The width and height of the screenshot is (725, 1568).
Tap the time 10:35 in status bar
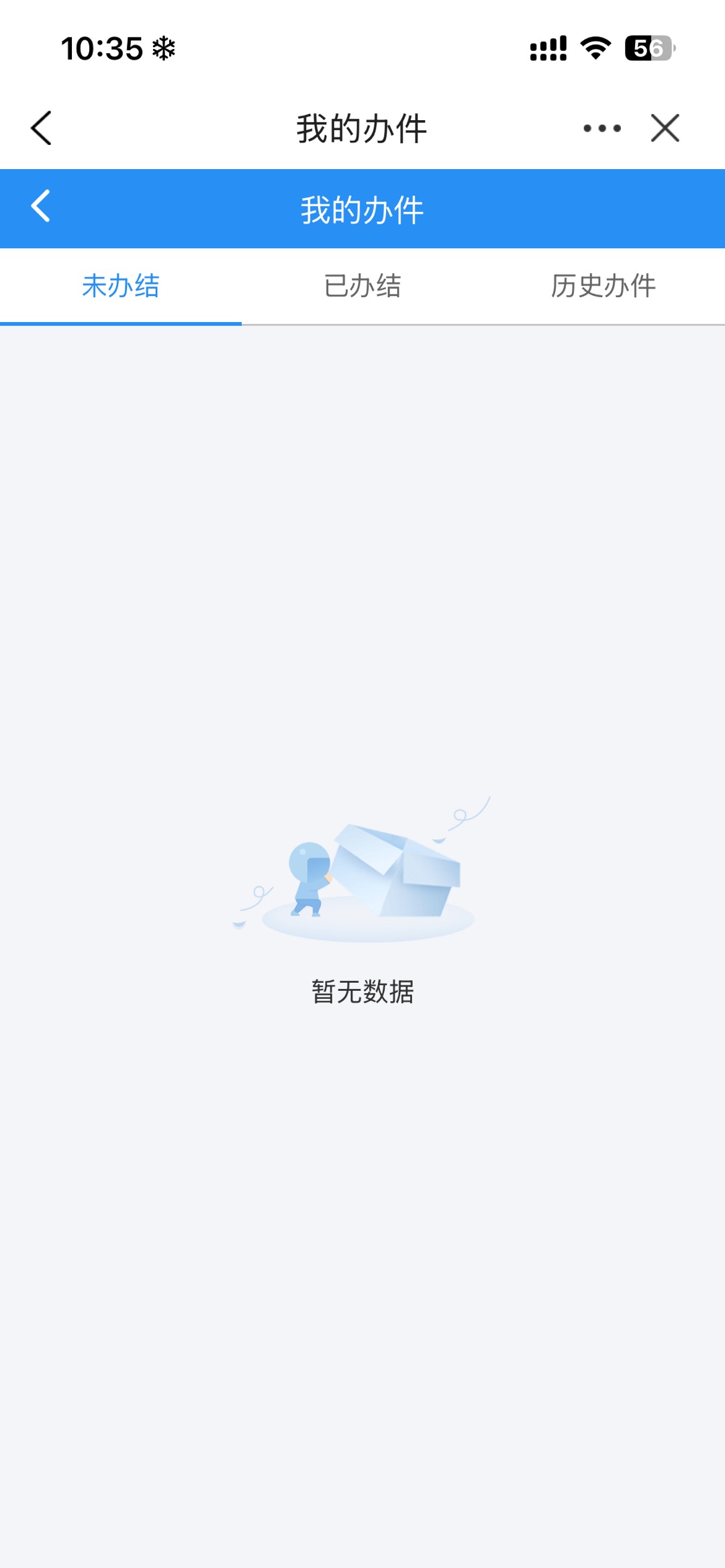point(101,48)
